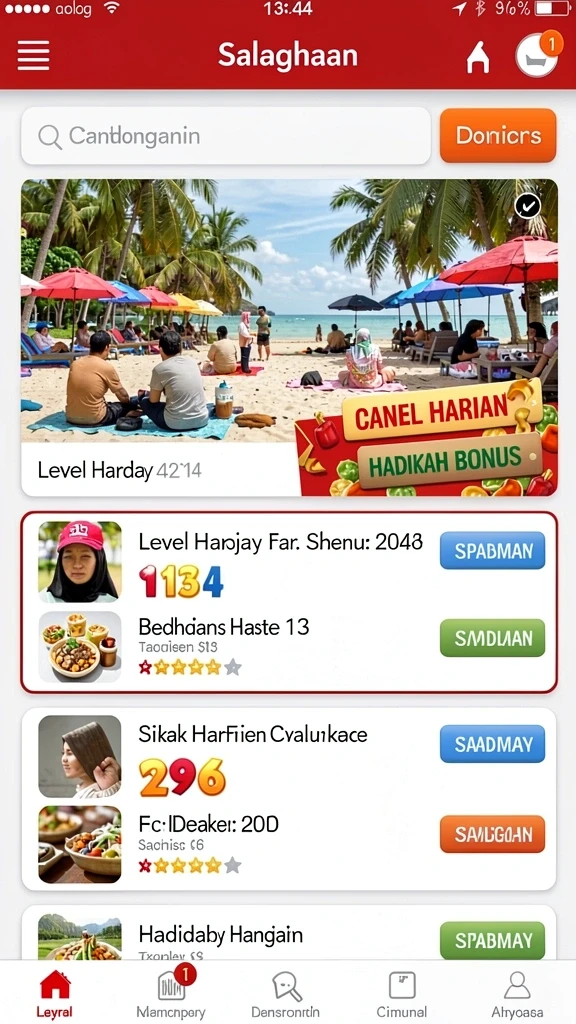Switch to the Mamcnpery tab

[x=171, y=994]
